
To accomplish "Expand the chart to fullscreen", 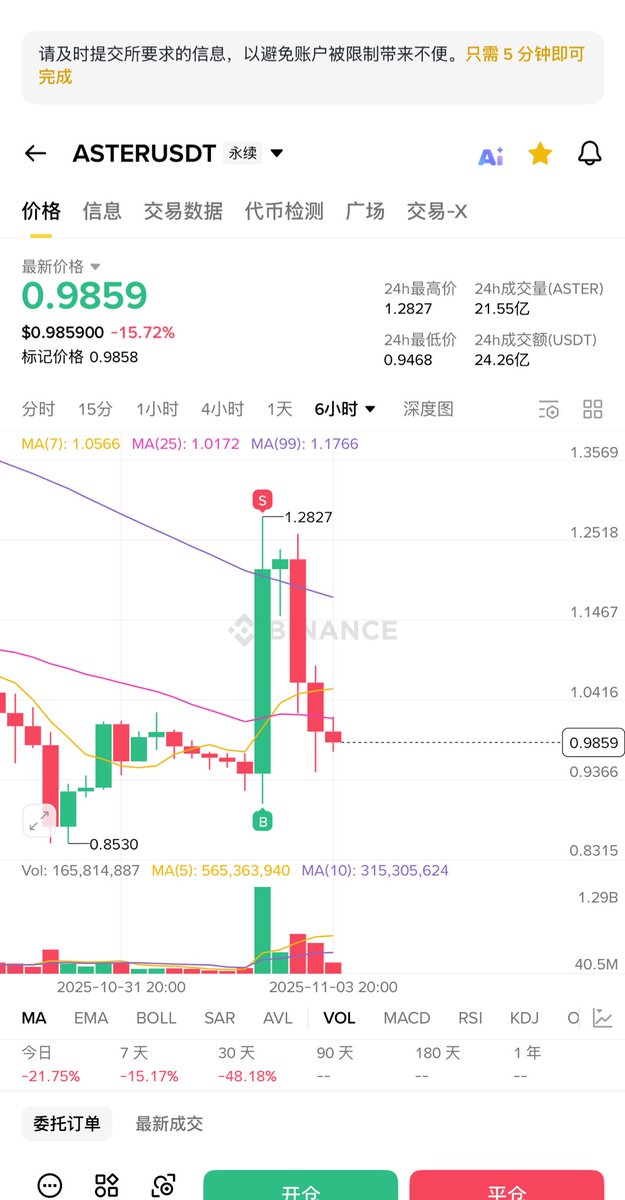I will [39, 821].
